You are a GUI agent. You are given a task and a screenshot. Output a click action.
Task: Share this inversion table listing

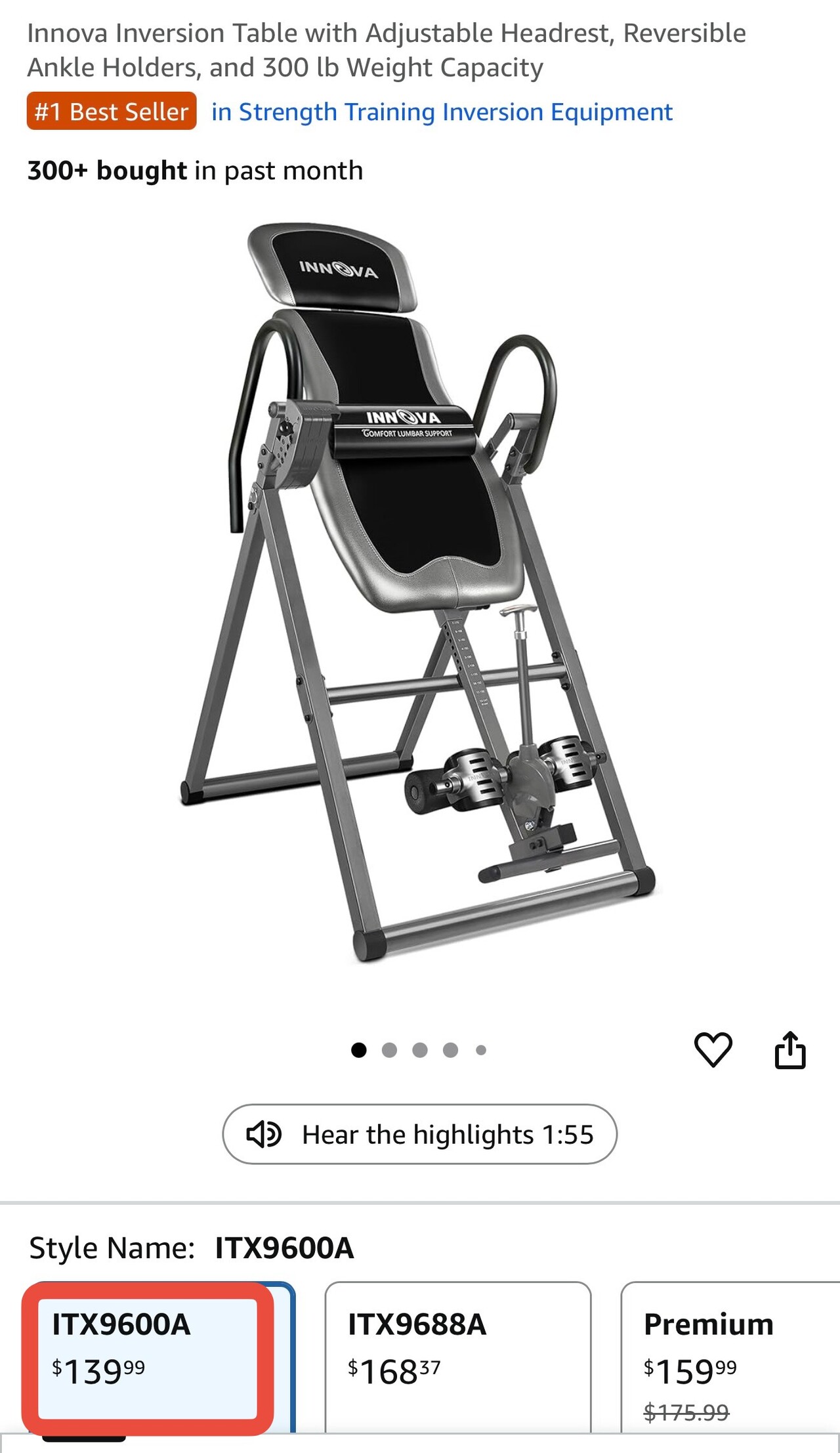790,1050
